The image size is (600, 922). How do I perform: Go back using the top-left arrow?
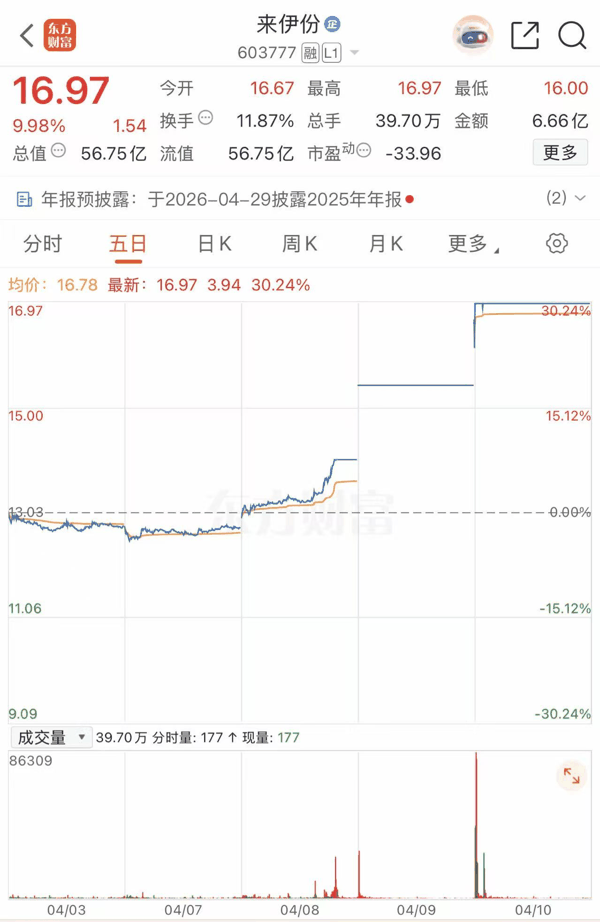click(x=26, y=37)
